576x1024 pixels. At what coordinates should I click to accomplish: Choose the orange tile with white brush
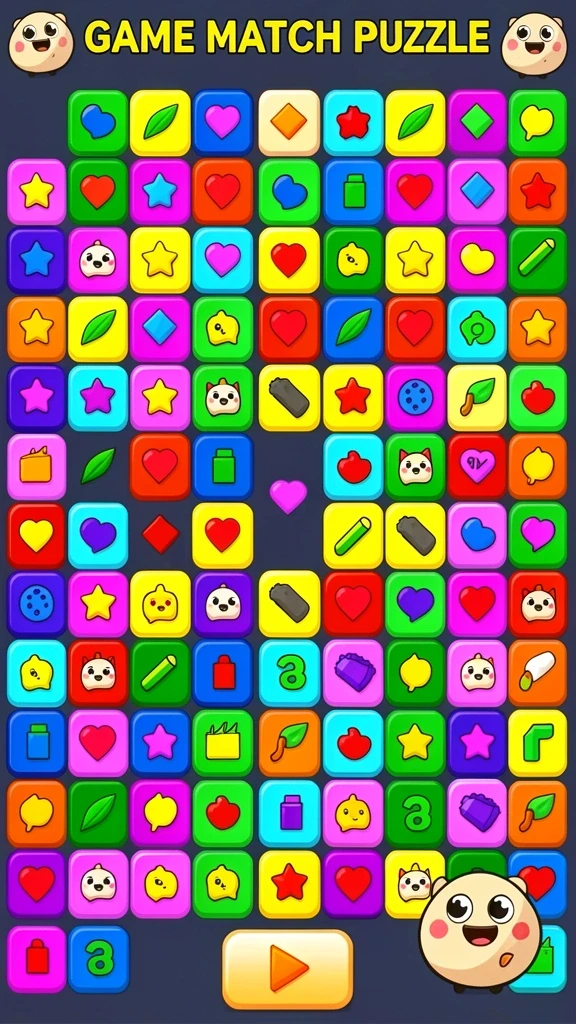point(538,673)
